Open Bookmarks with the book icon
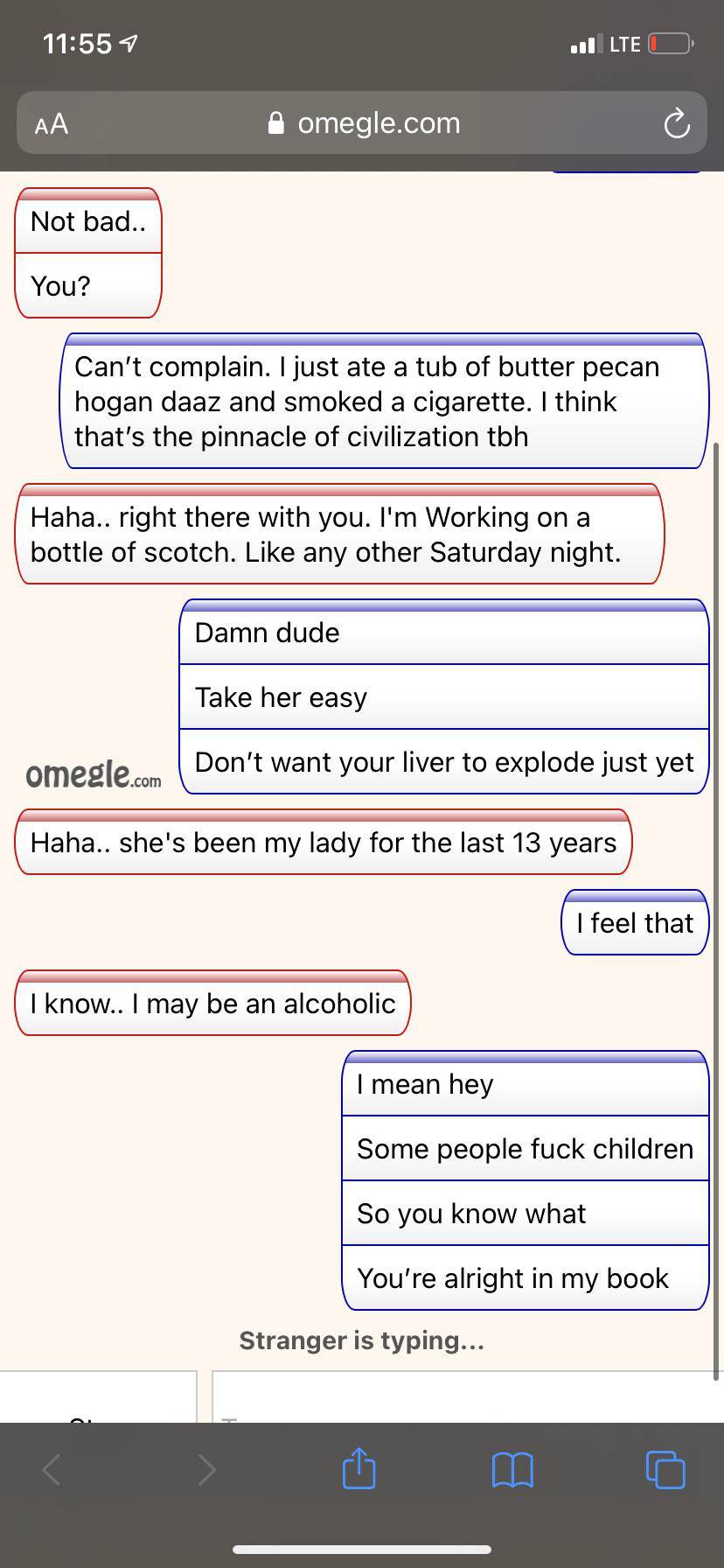The width and height of the screenshot is (724, 1568). [x=512, y=1470]
